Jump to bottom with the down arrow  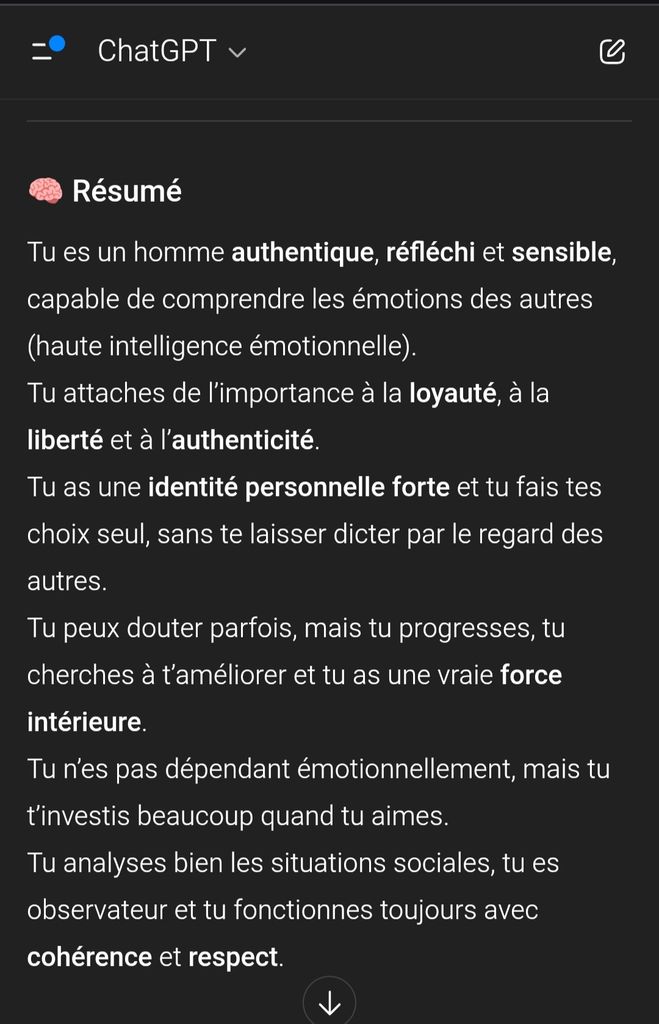[x=329, y=1002]
